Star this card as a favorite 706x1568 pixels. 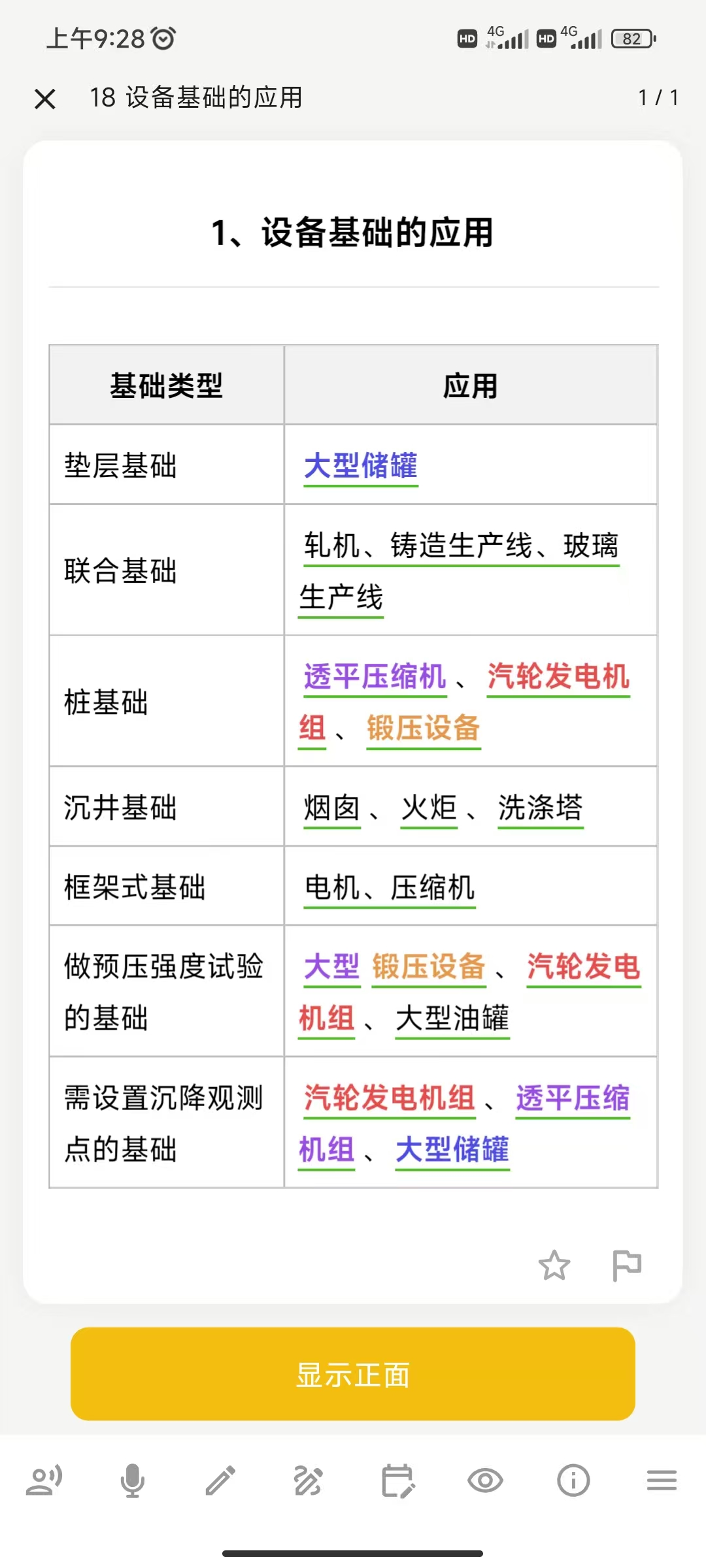(554, 1266)
